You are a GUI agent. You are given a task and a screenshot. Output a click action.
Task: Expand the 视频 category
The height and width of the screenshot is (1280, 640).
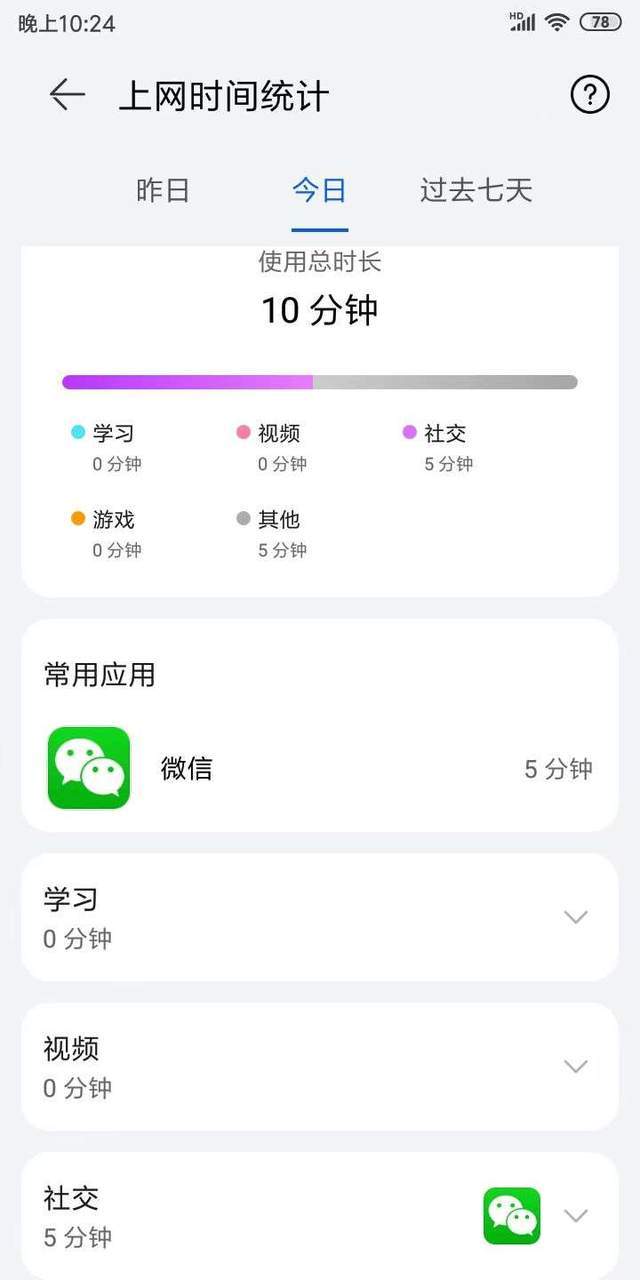(x=575, y=1066)
